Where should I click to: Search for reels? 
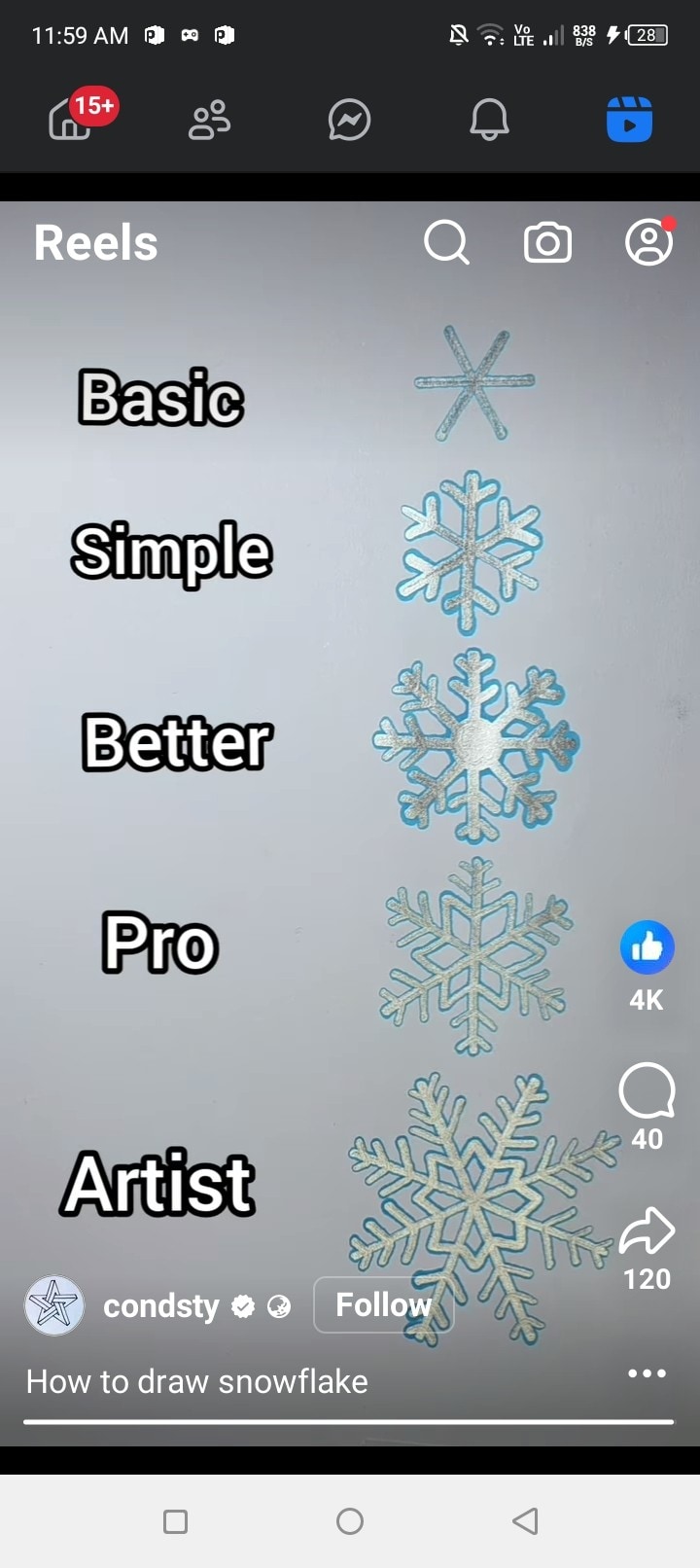click(446, 242)
